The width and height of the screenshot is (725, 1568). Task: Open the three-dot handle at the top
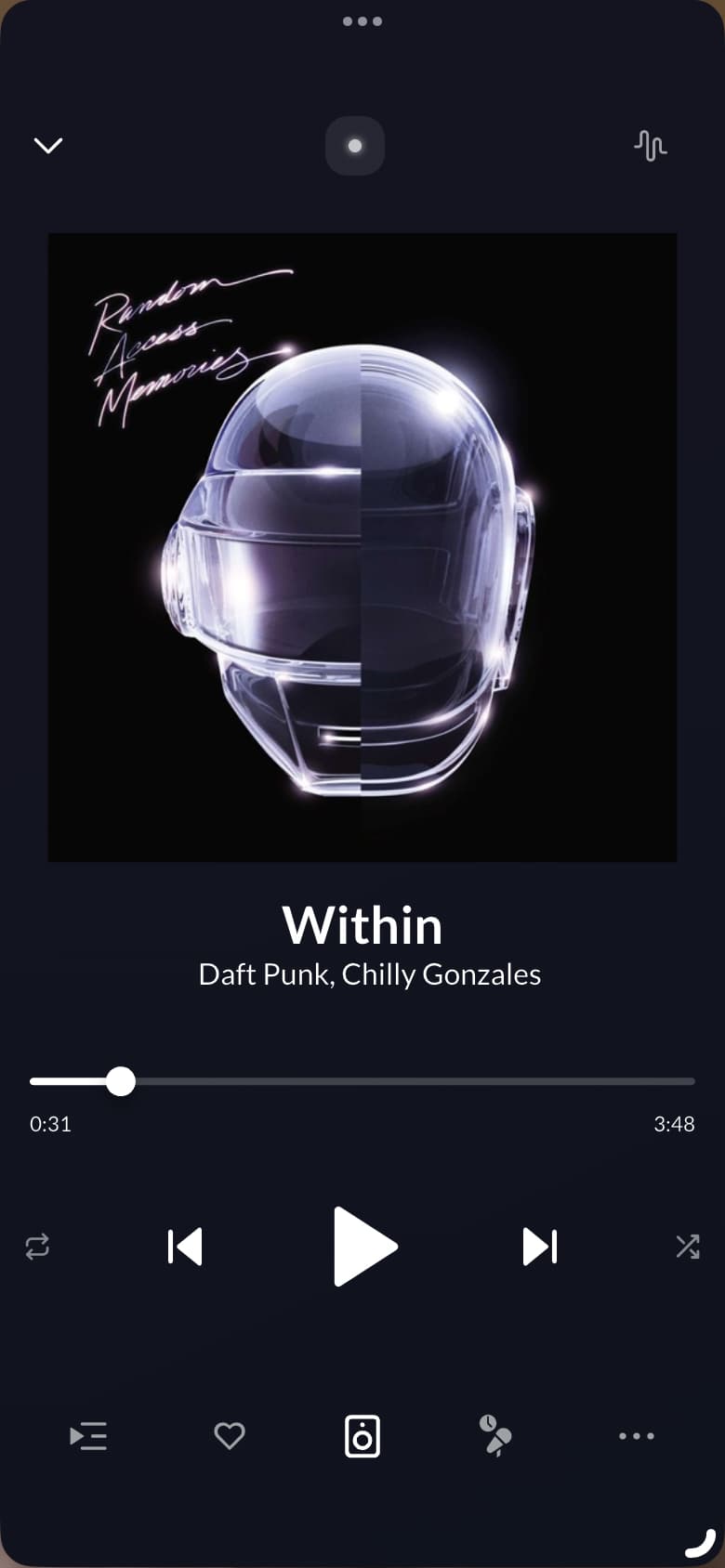click(362, 21)
